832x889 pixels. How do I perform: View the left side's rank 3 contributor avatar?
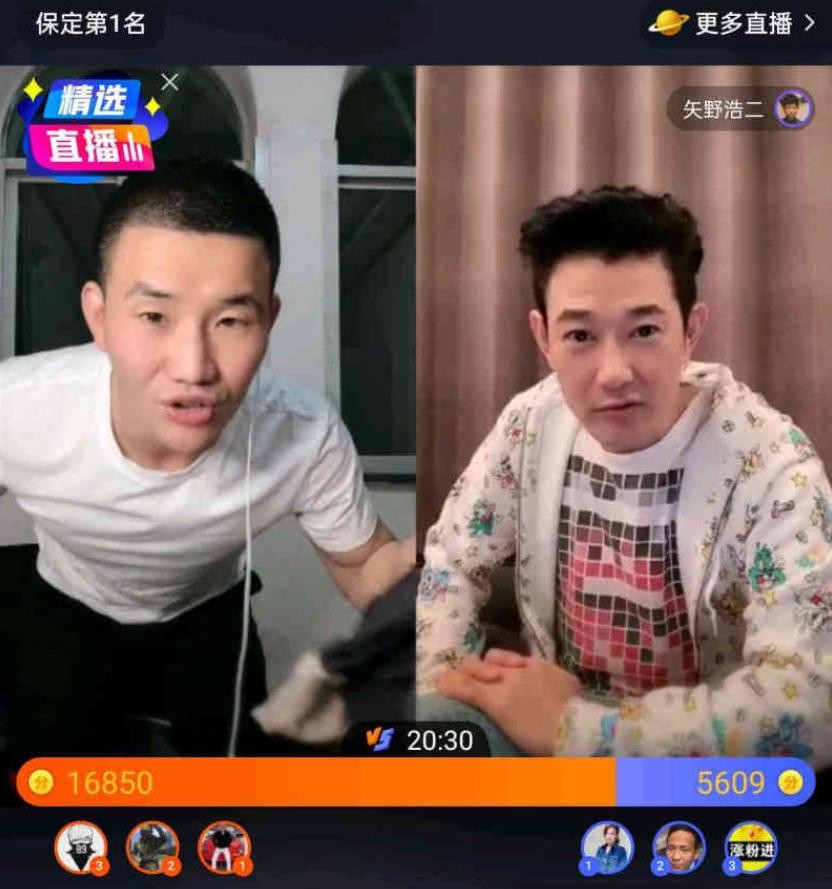click(79, 847)
